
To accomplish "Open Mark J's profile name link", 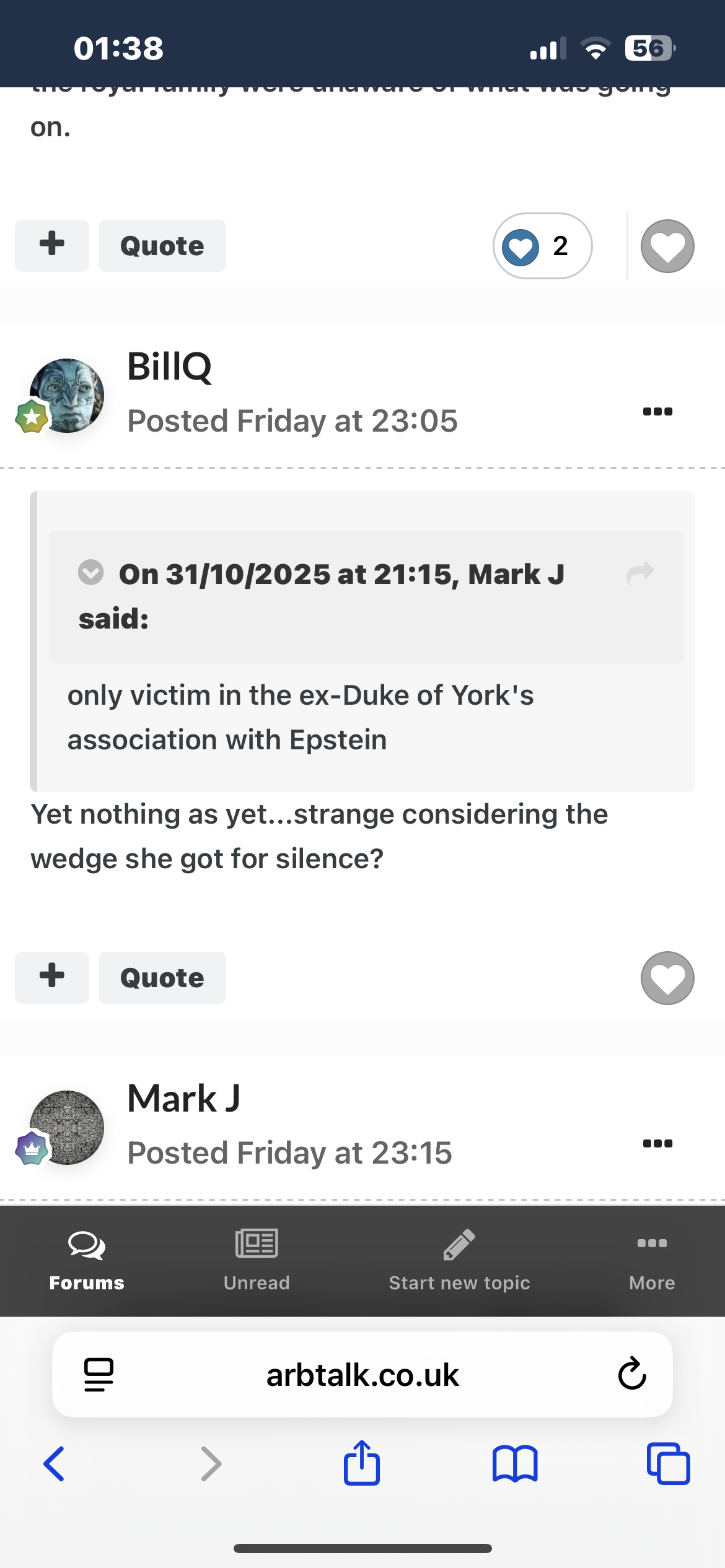I will (x=183, y=1099).
